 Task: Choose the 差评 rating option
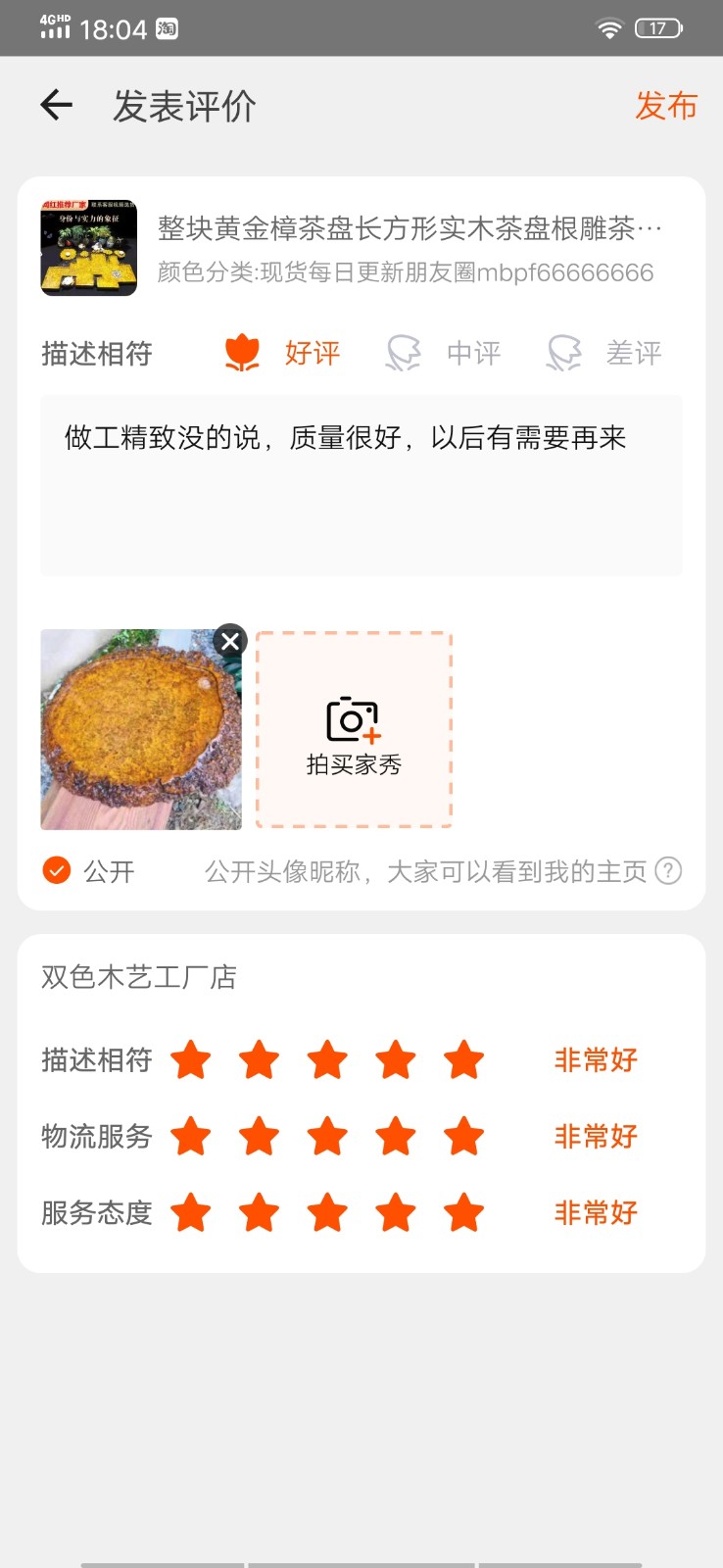603,353
